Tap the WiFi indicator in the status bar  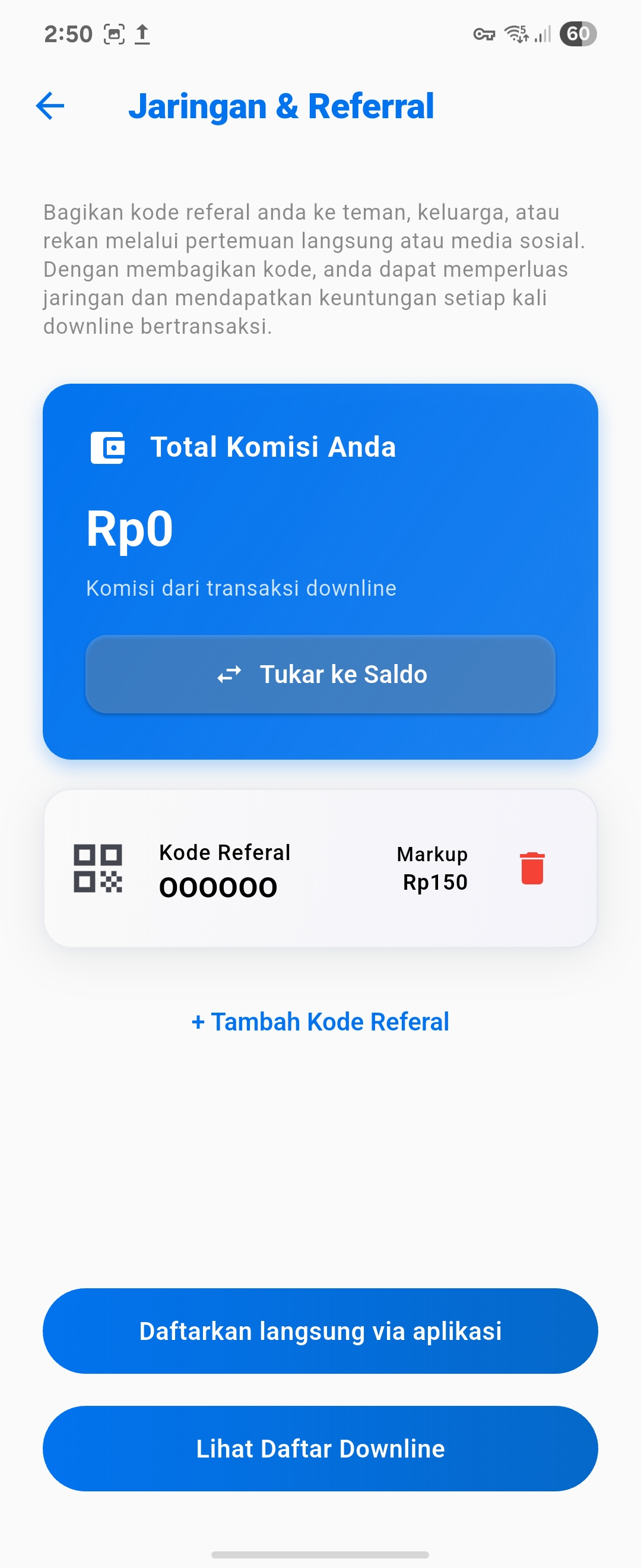(x=516, y=35)
